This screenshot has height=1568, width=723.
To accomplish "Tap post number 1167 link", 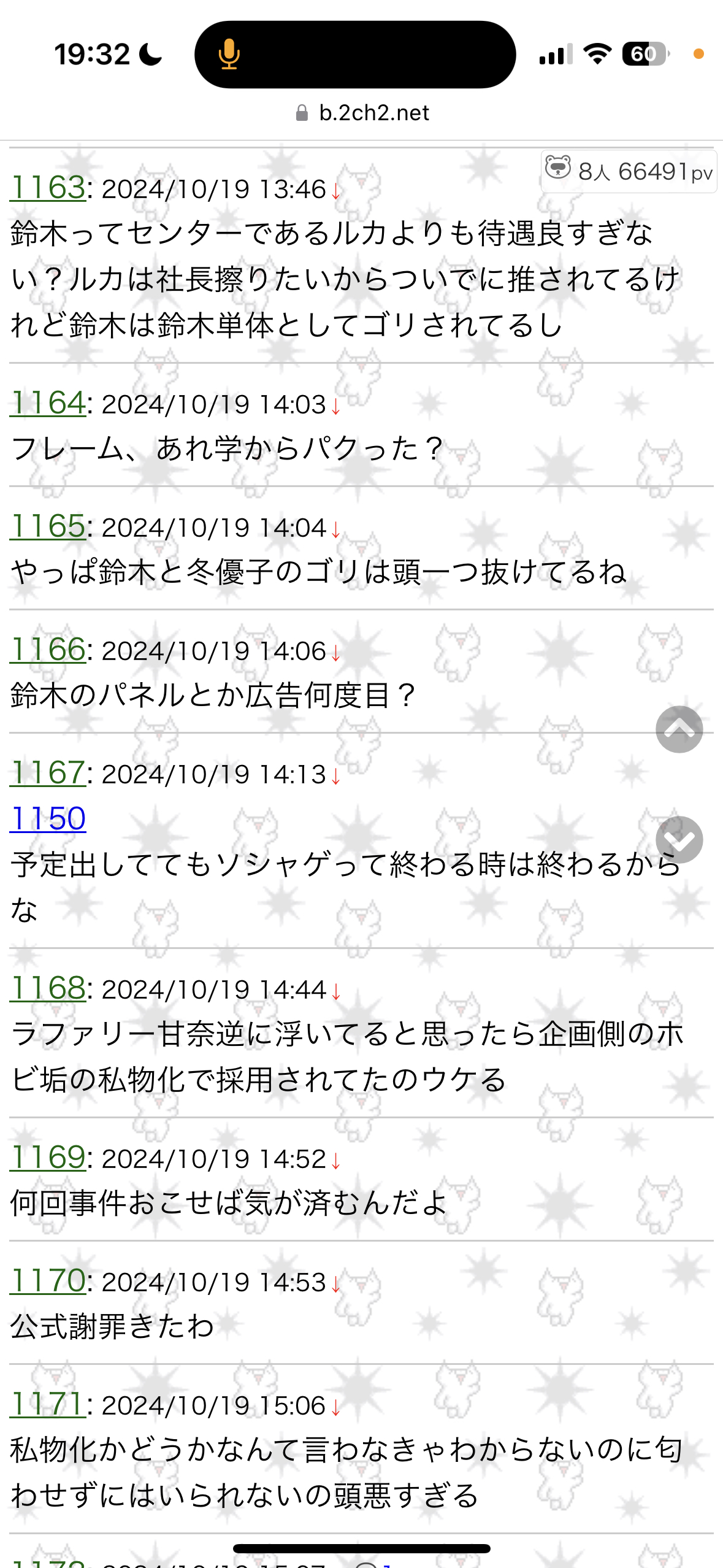I will tap(47, 773).
